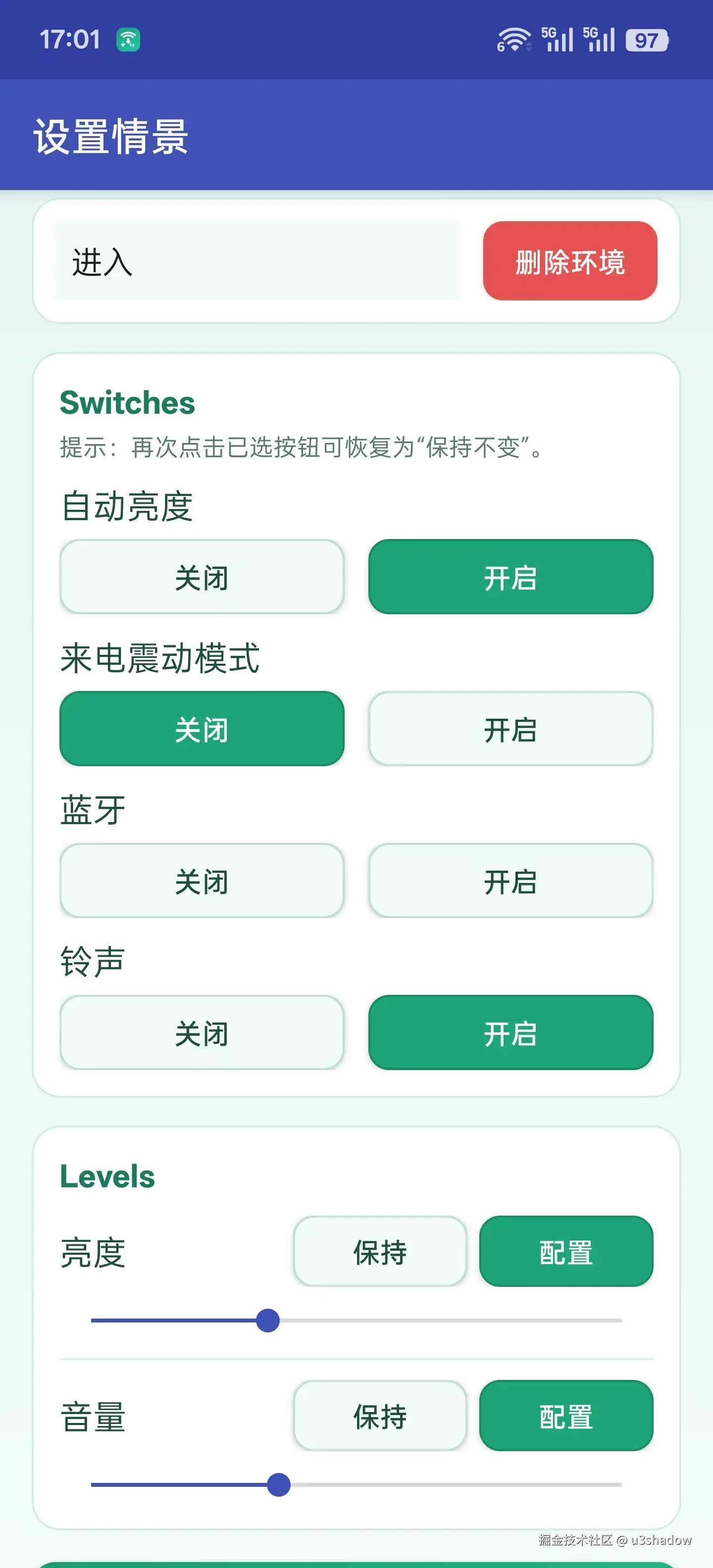The width and height of the screenshot is (713, 1568).
Task: Tap the second 5G signal indicator
Action: pos(600,40)
